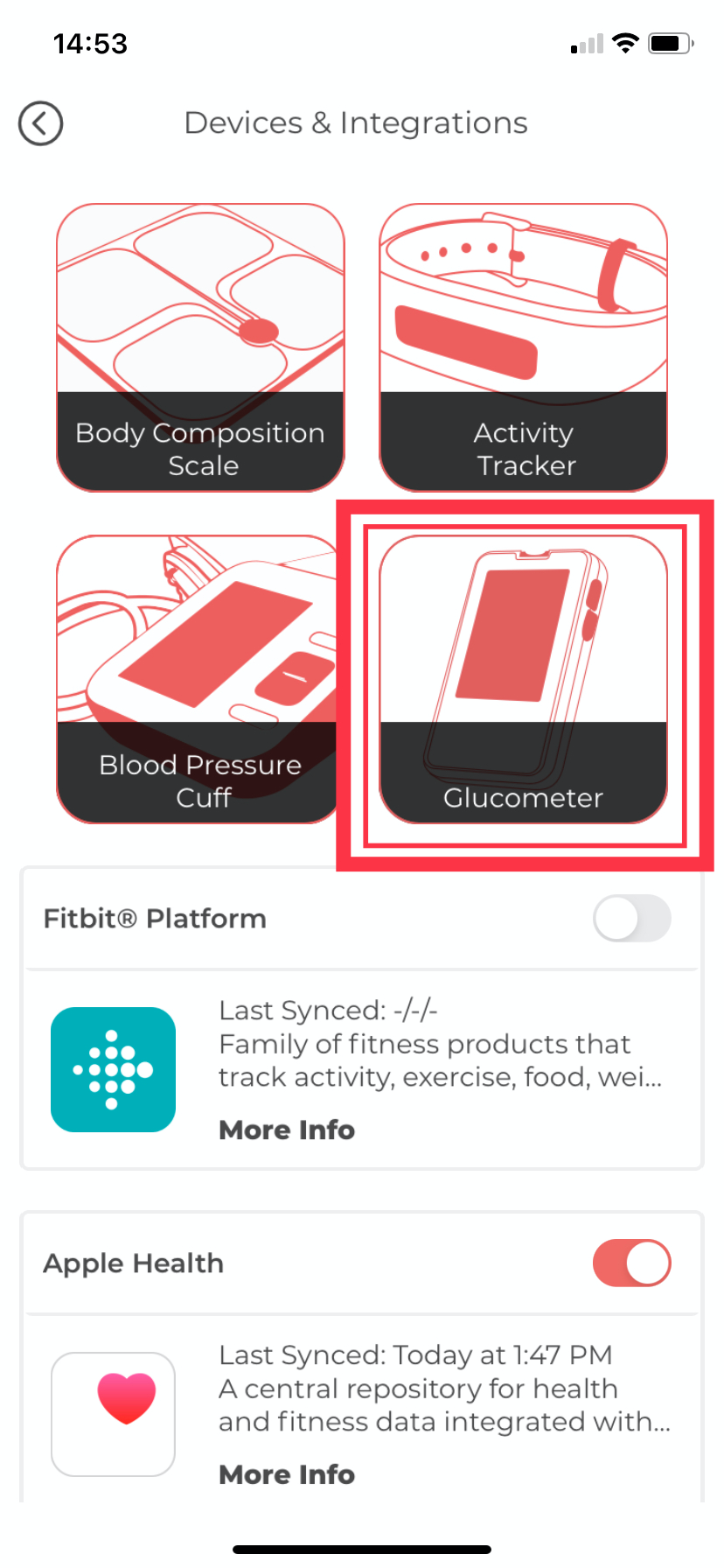The height and width of the screenshot is (1568, 724).
Task: Choose the Glucometer device
Action: pyautogui.click(x=523, y=679)
